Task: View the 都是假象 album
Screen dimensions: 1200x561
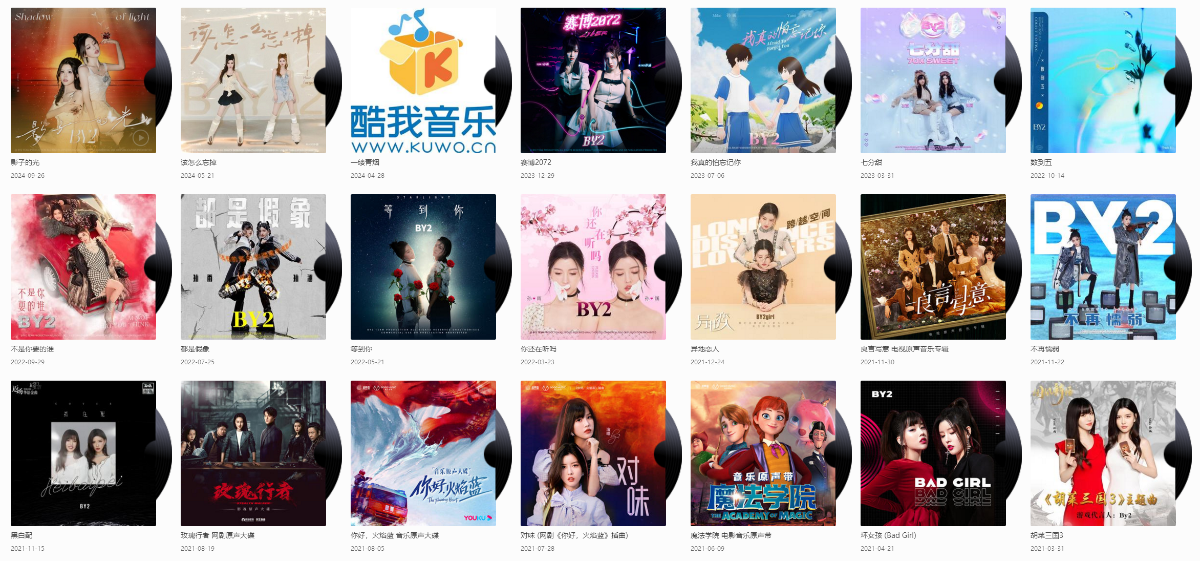Action: 253,267
